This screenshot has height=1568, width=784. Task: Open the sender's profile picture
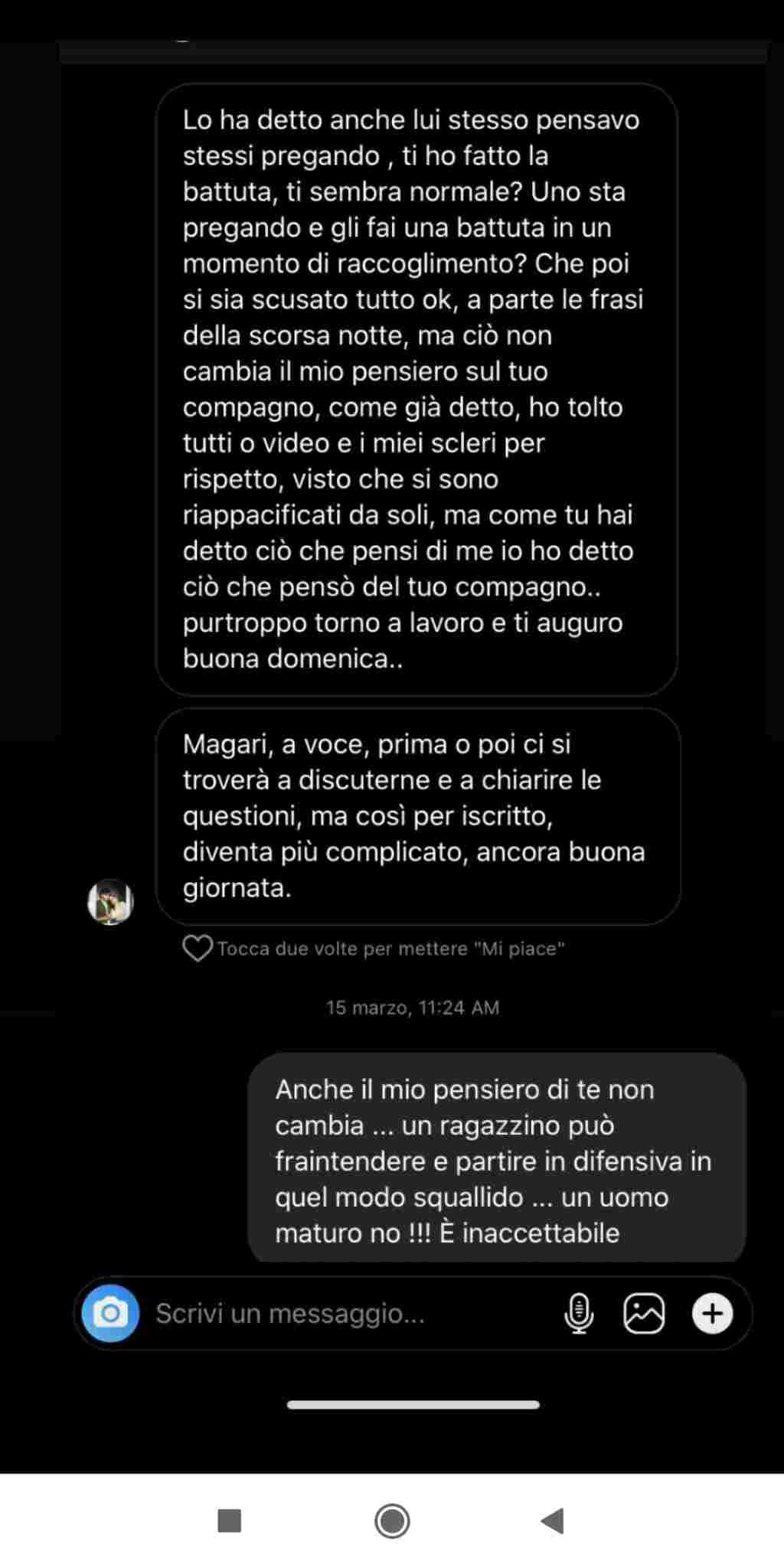[x=111, y=902]
